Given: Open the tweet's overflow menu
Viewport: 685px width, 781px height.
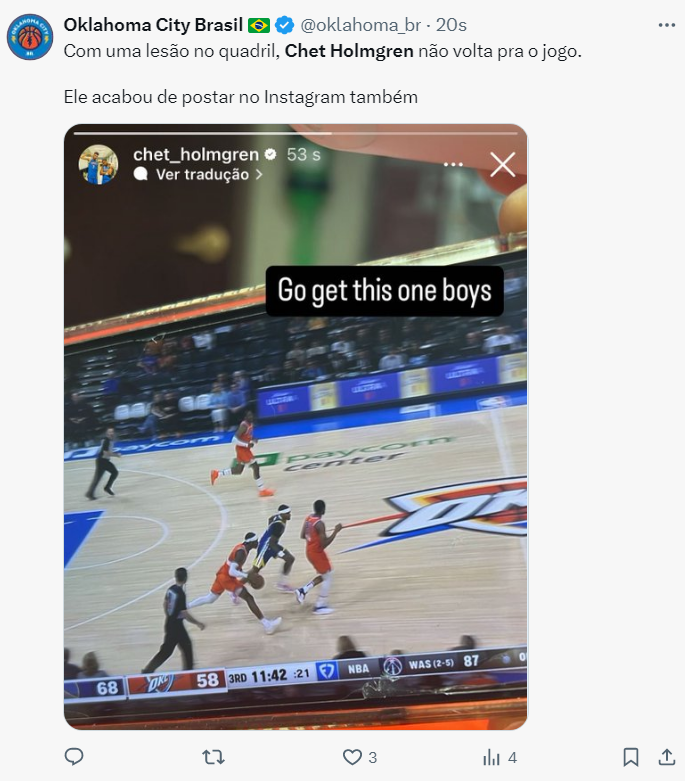Looking at the screenshot, I should (x=666, y=24).
